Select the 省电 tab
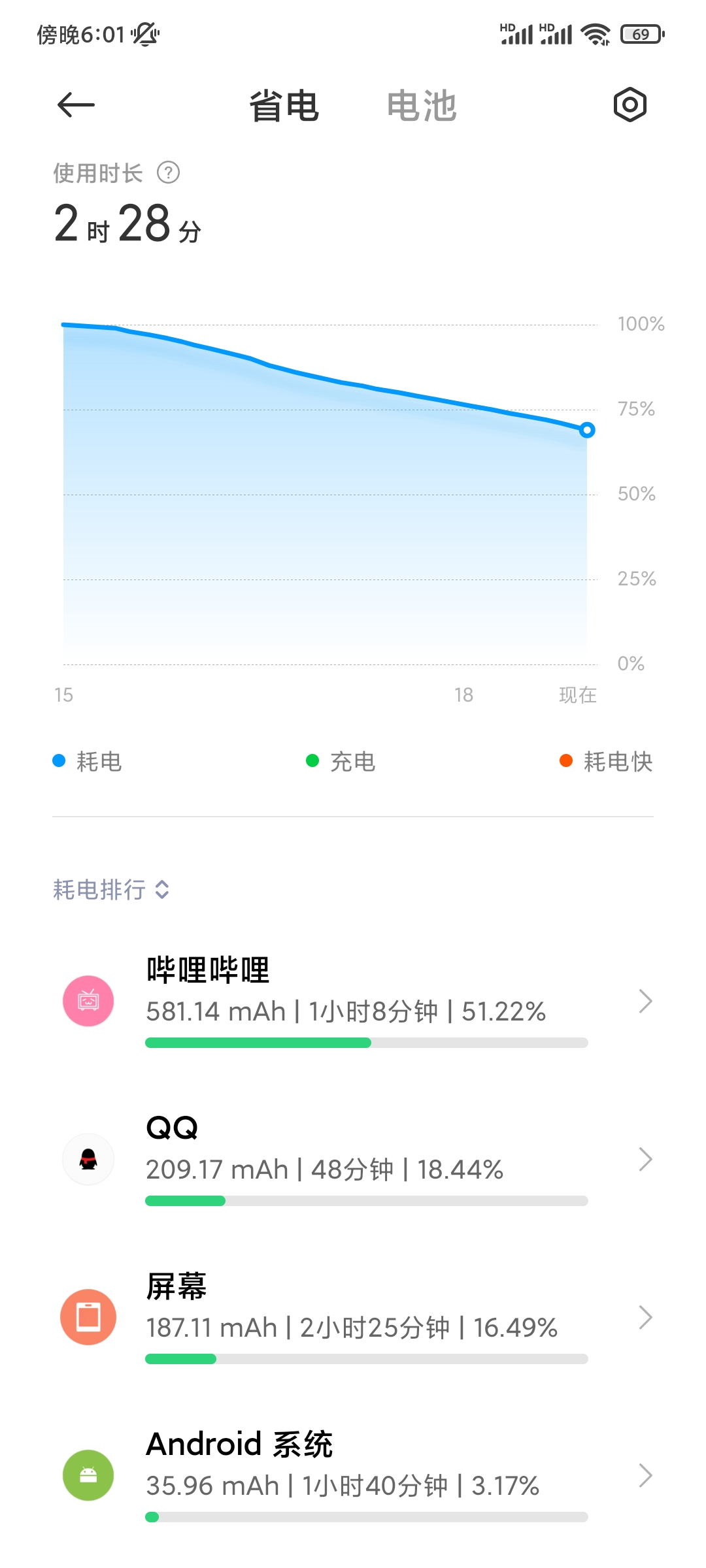 click(x=284, y=106)
